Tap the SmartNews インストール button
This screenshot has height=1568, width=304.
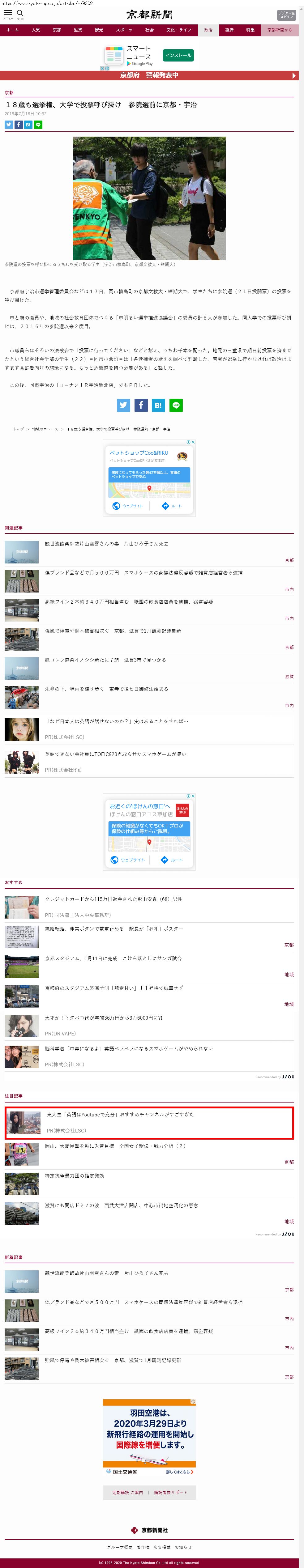(178, 55)
